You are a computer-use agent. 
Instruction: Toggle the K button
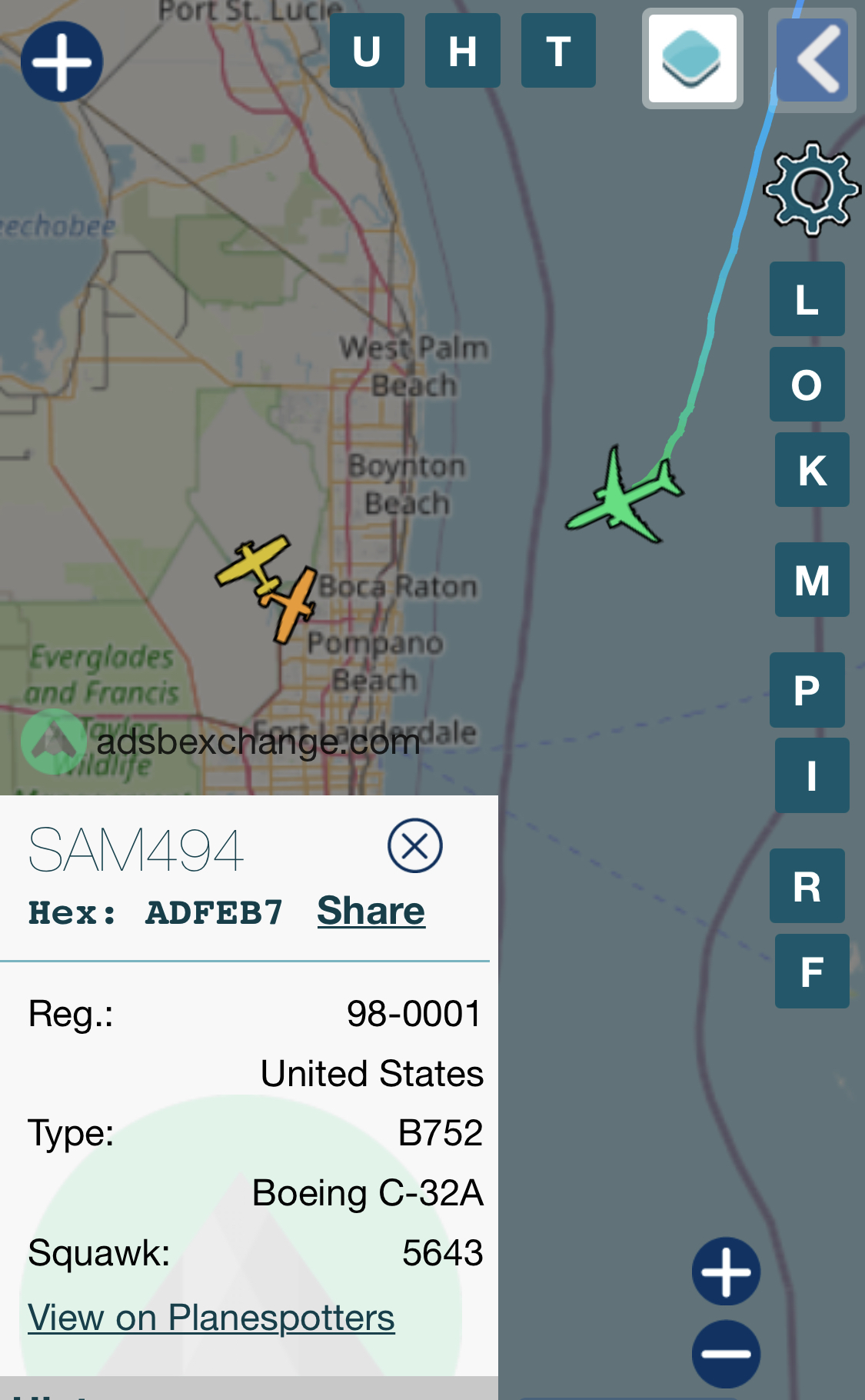812,469
